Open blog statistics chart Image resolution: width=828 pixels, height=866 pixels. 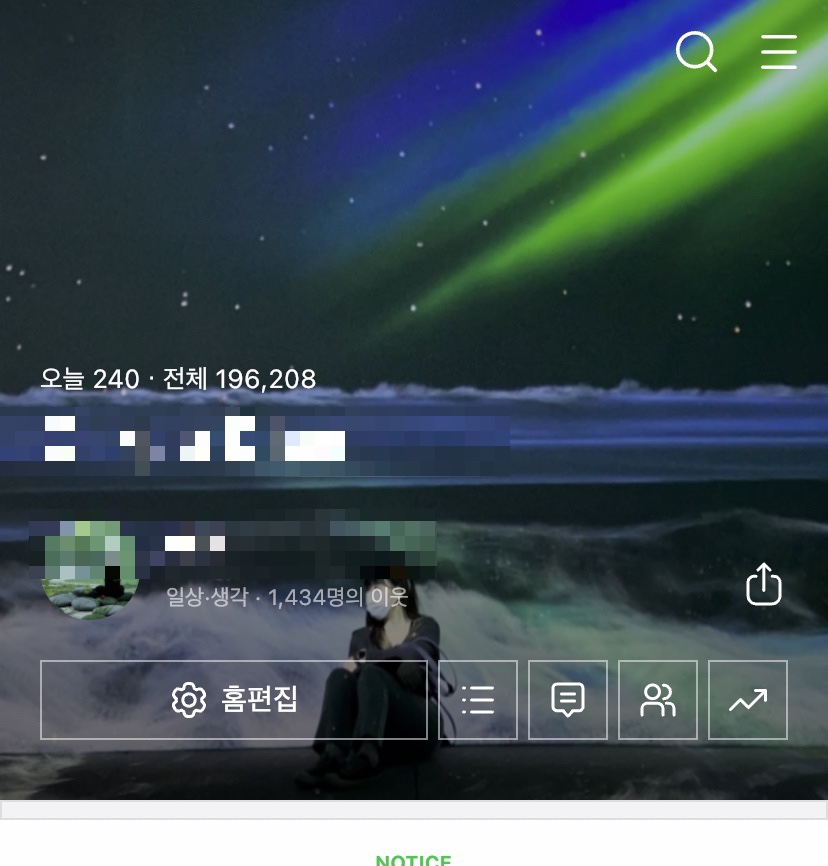(748, 699)
